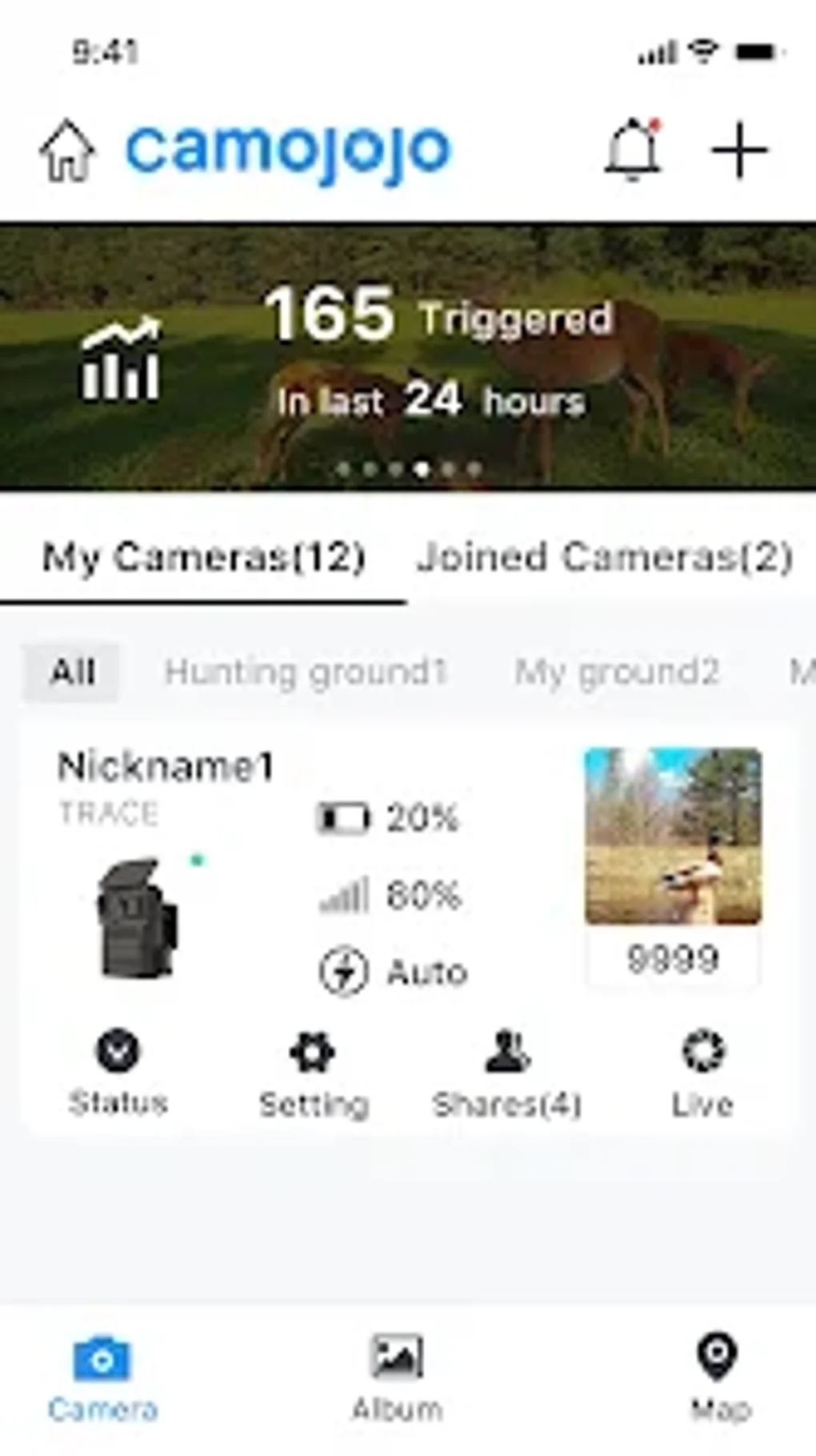Open the notifications bell
816x1456 pixels.
click(x=632, y=150)
